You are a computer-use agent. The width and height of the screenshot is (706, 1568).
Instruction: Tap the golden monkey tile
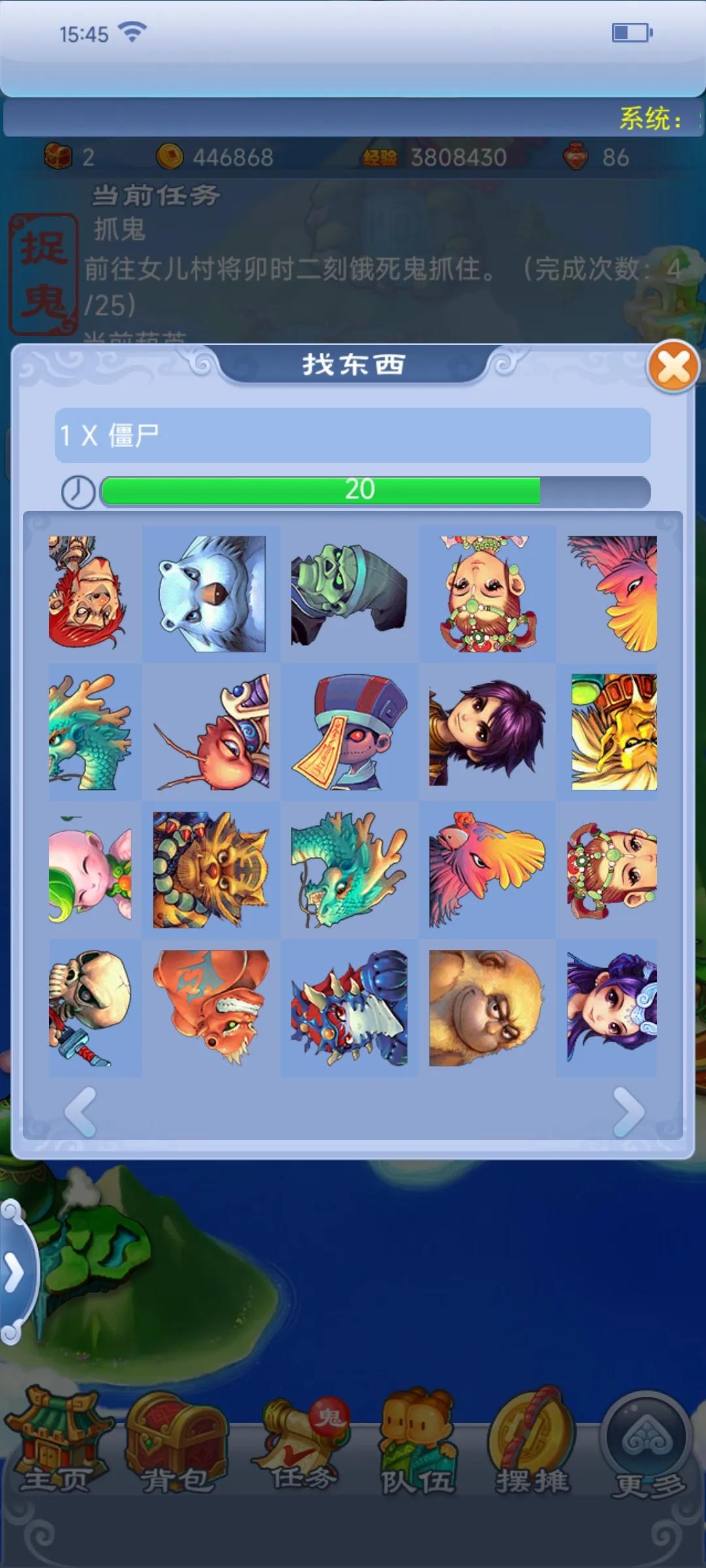point(486,1007)
